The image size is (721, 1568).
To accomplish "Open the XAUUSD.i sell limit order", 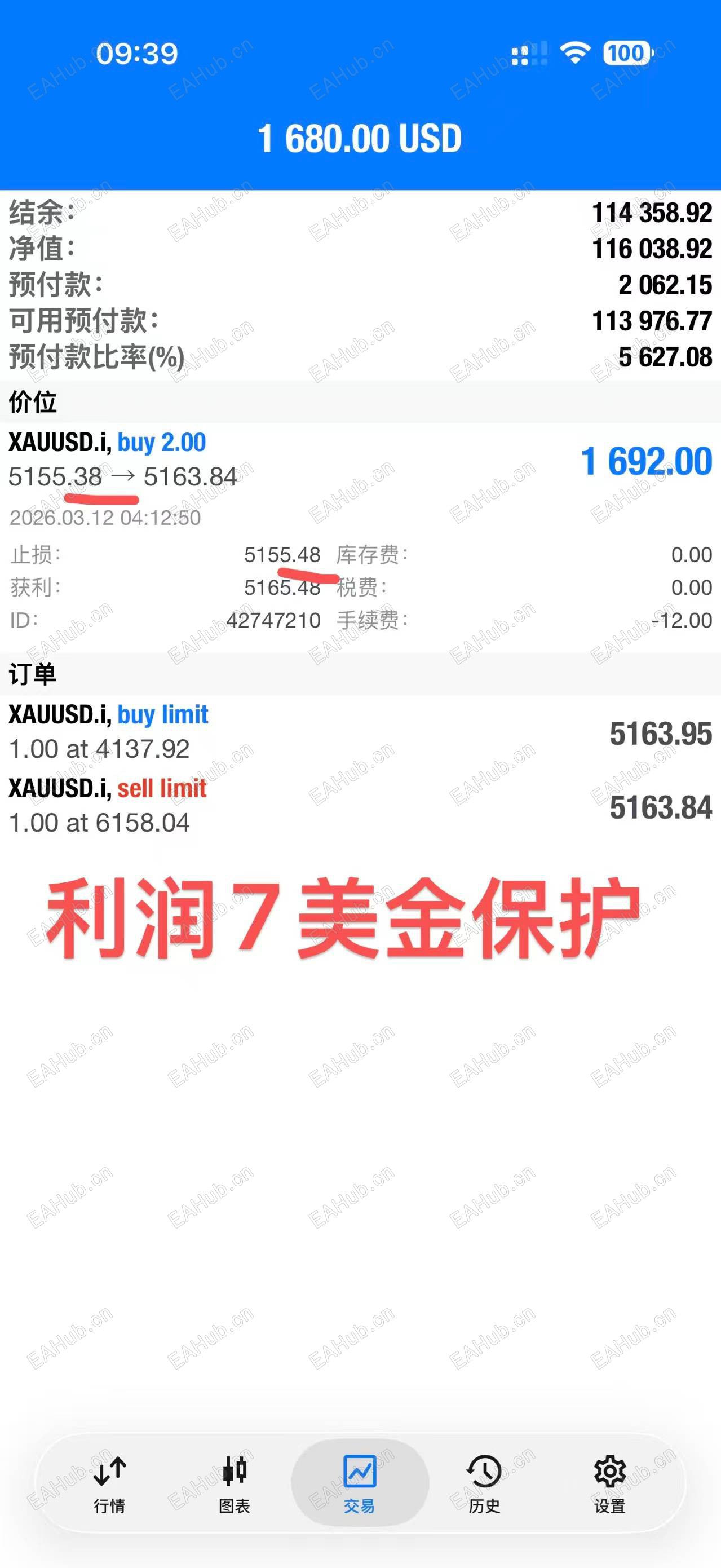I will [244, 803].
